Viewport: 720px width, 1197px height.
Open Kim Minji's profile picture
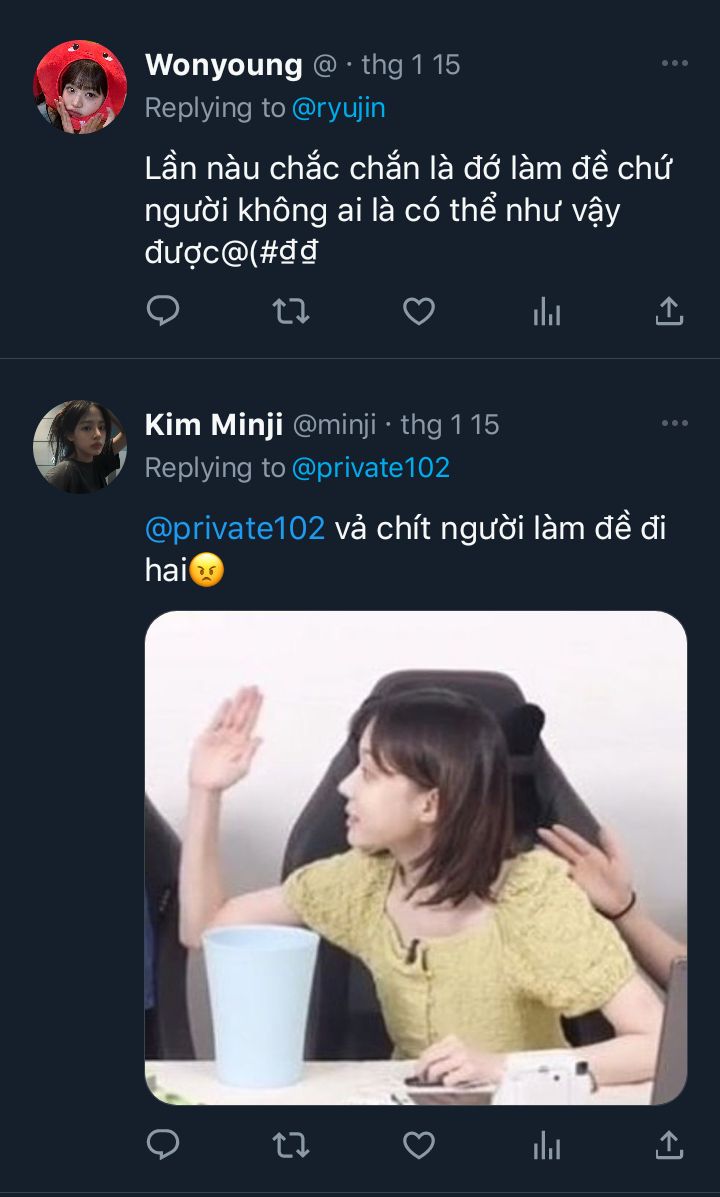80,447
